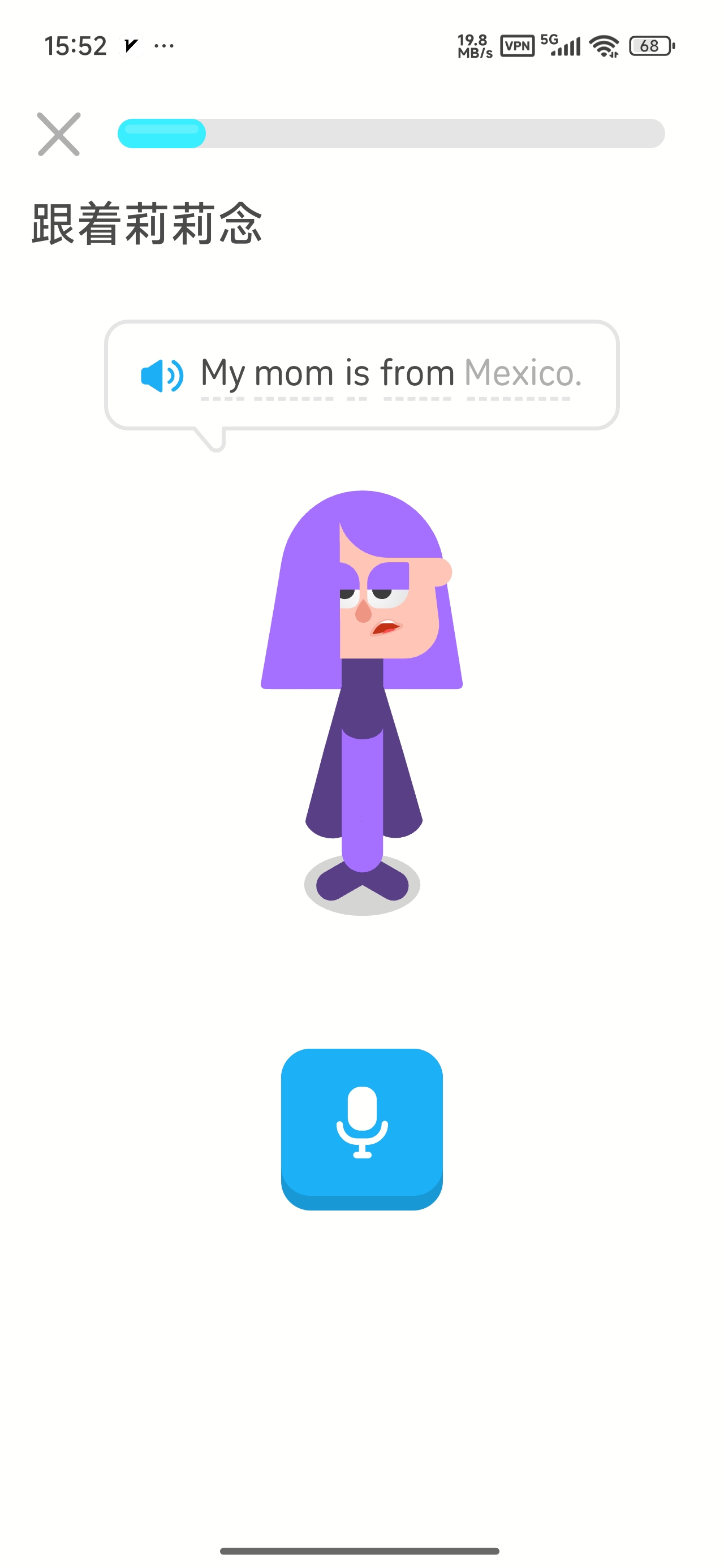Tap the microphone button to speak

point(361,1128)
